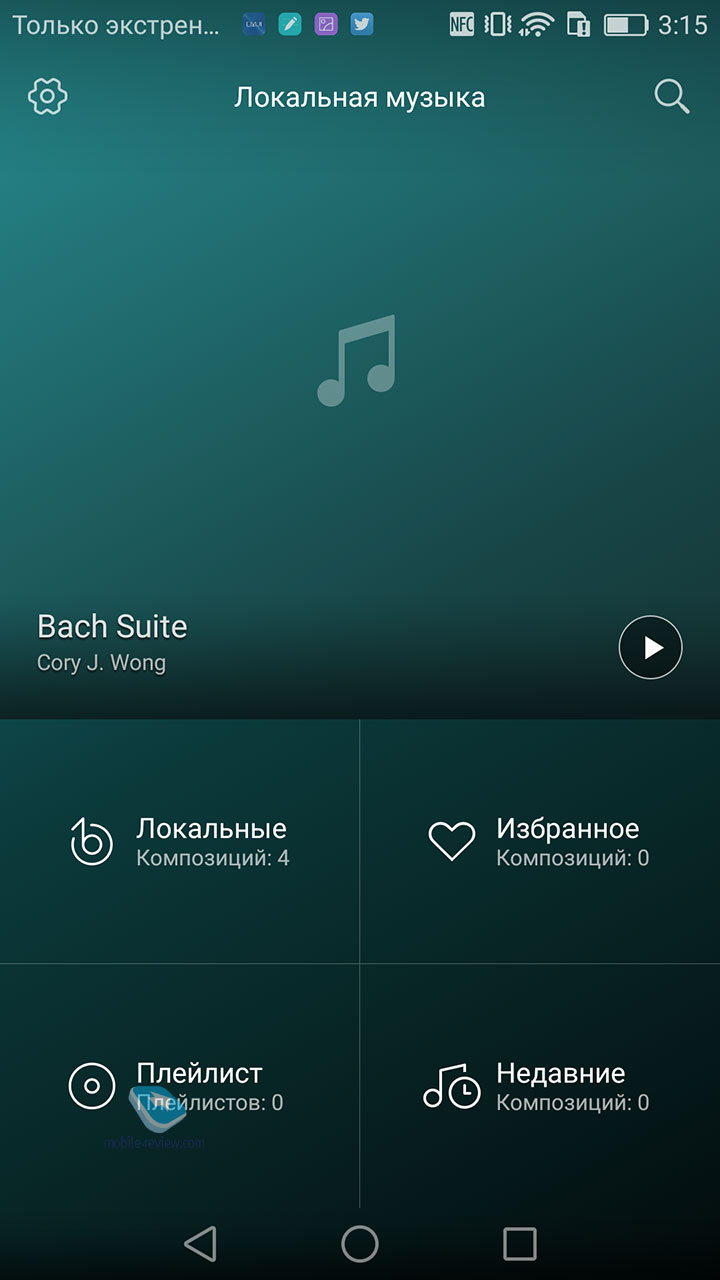720x1280 pixels.
Task: Go to the home screen
Action: pyautogui.click(x=360, y=1244)
